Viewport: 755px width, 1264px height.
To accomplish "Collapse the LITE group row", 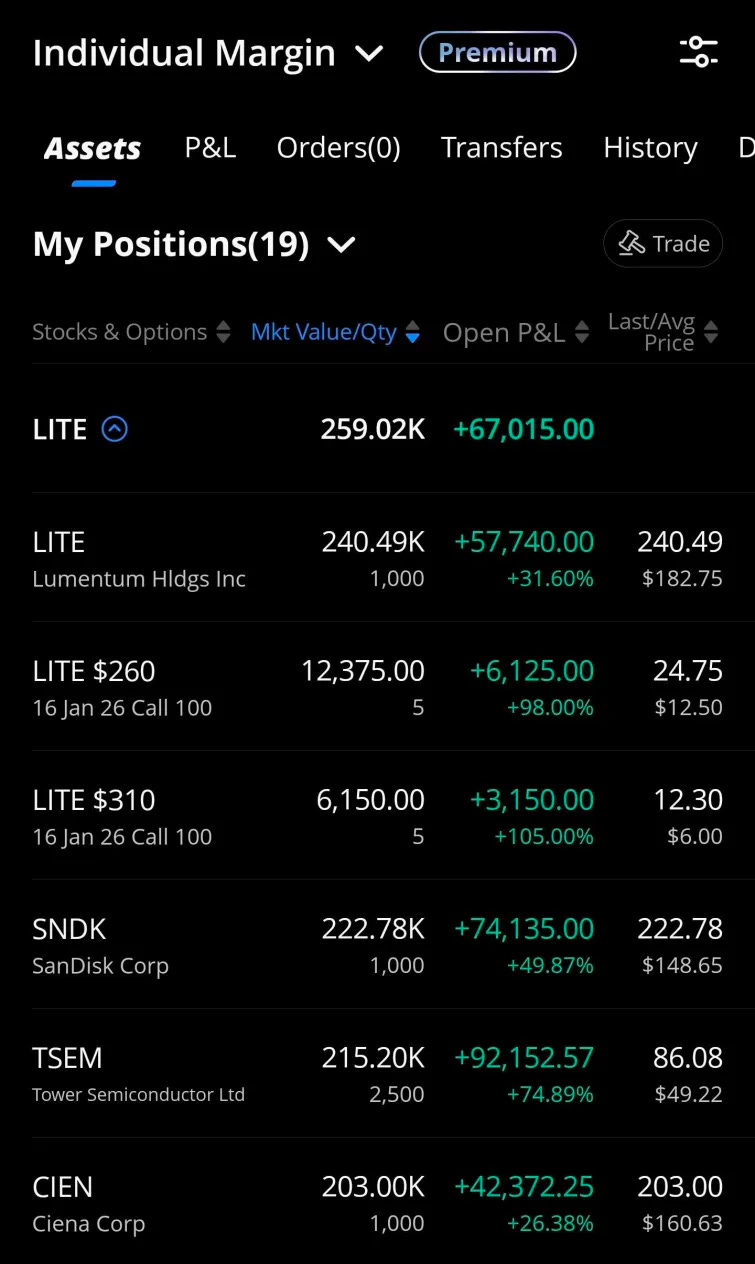I will [x=115, y=429].
